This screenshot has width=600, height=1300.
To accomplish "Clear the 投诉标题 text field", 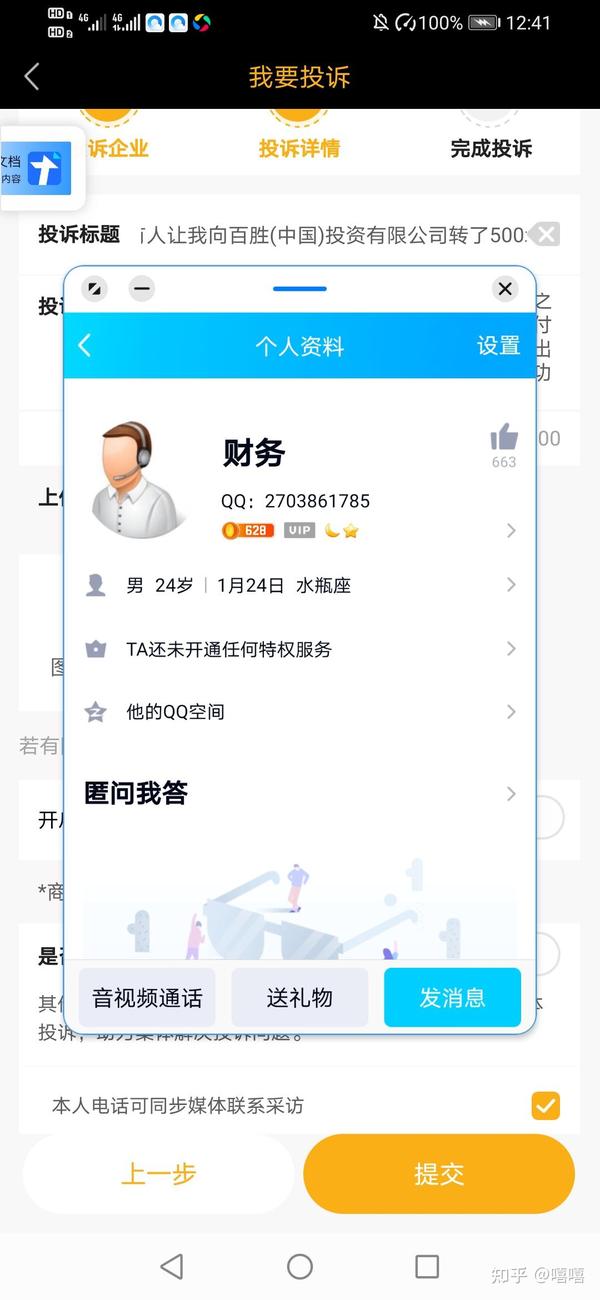I will (546, 235).
